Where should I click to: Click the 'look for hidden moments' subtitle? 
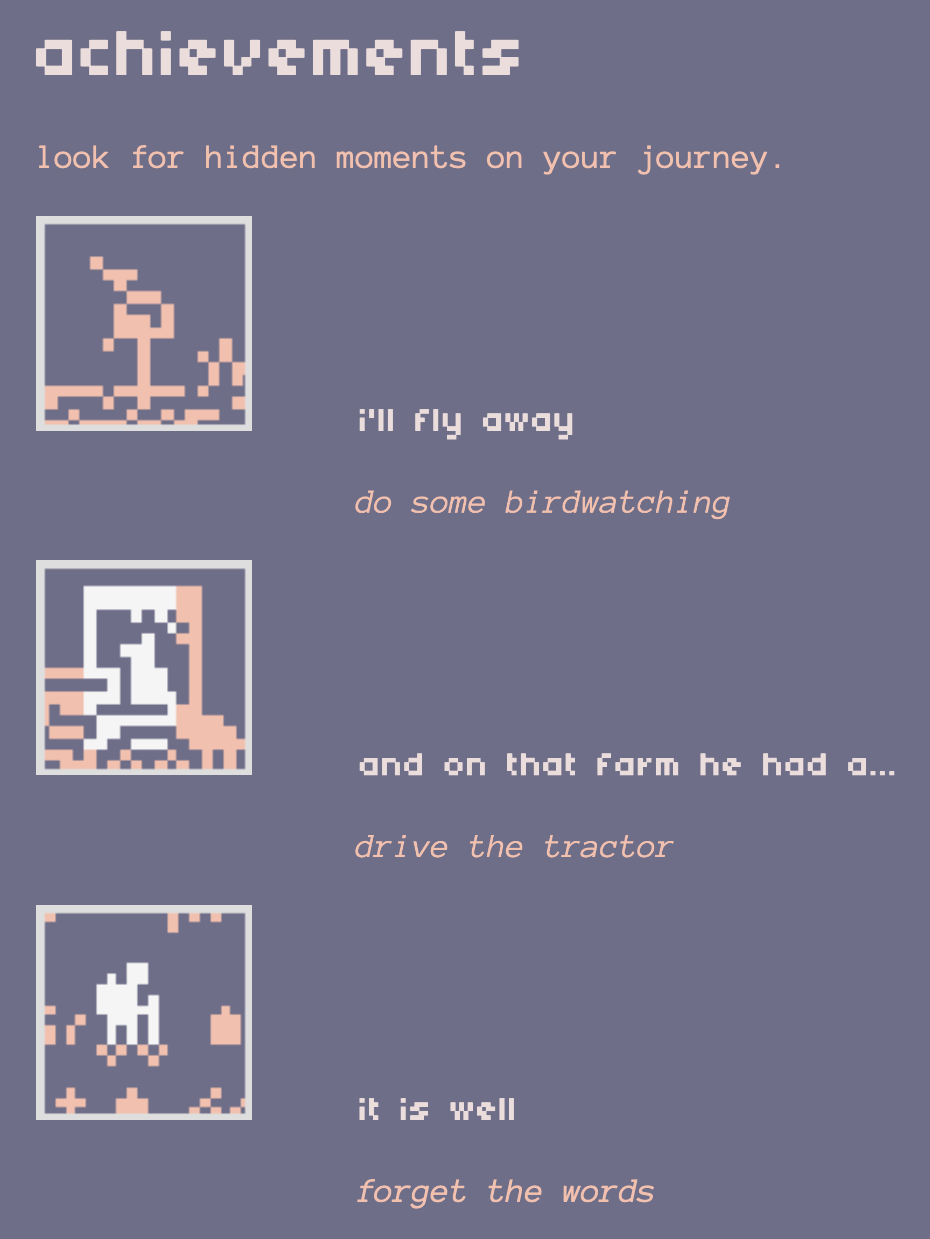[409, 157]
